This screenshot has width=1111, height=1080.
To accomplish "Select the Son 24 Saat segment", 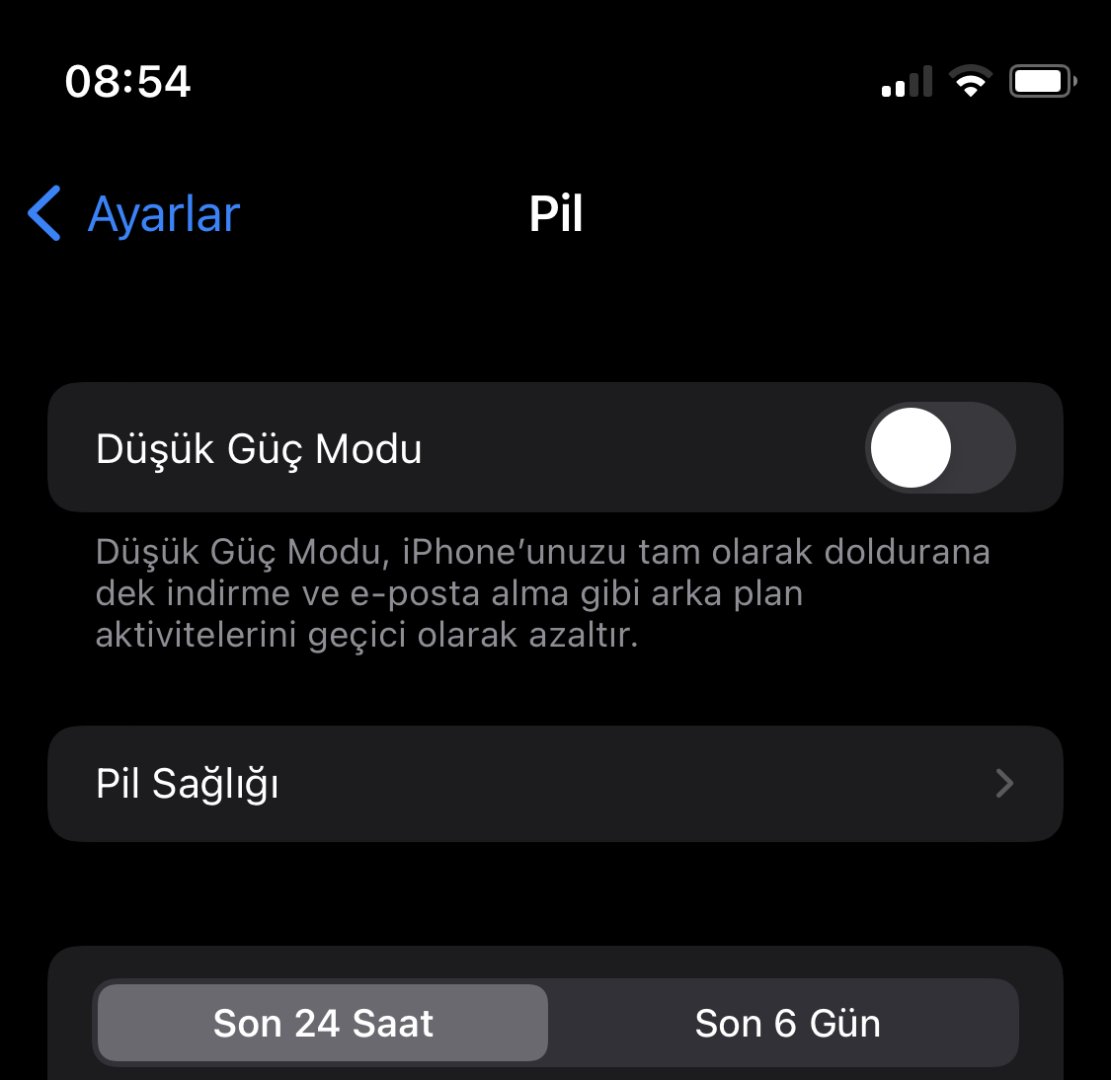I will click(323, 1023).
